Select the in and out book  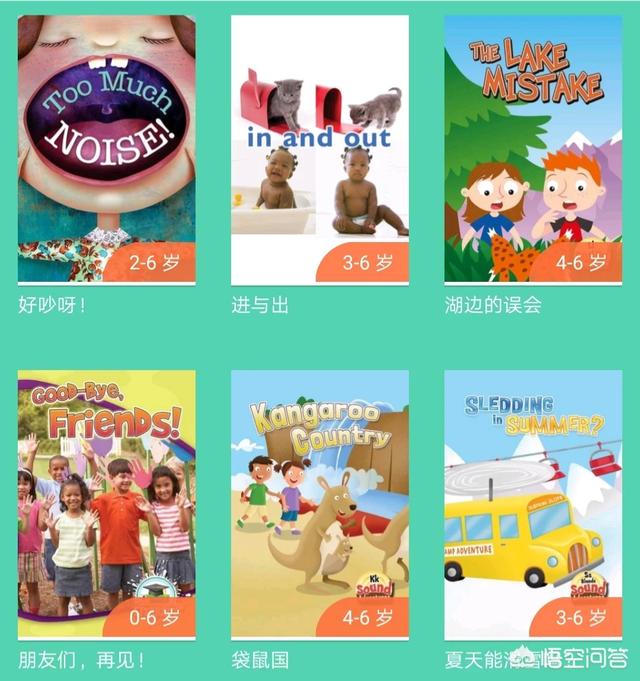point(320,148)
